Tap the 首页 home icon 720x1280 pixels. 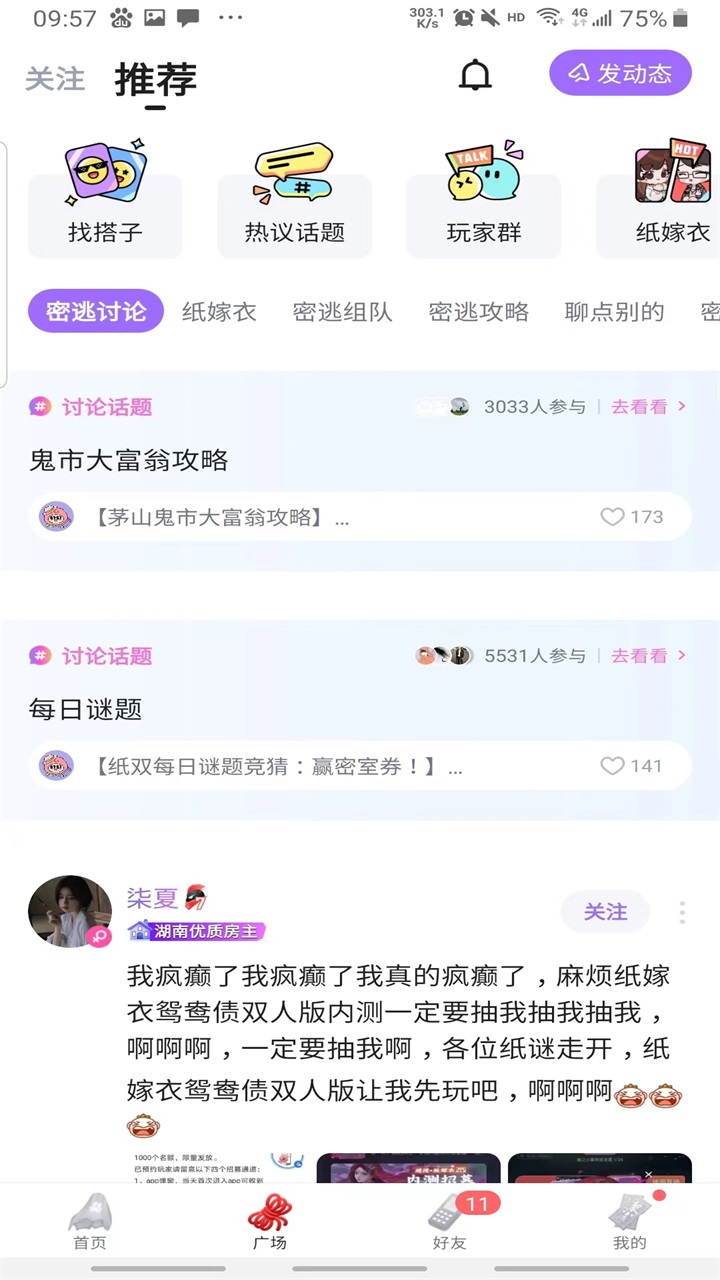(x=90, y=1216)
